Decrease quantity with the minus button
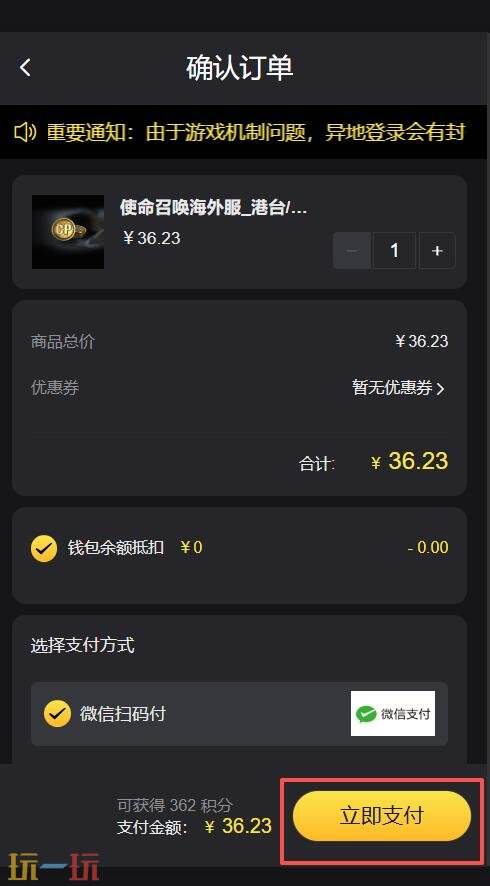This screenshot has width=490, height=886. pyautogui.click(x=352, y=250)
